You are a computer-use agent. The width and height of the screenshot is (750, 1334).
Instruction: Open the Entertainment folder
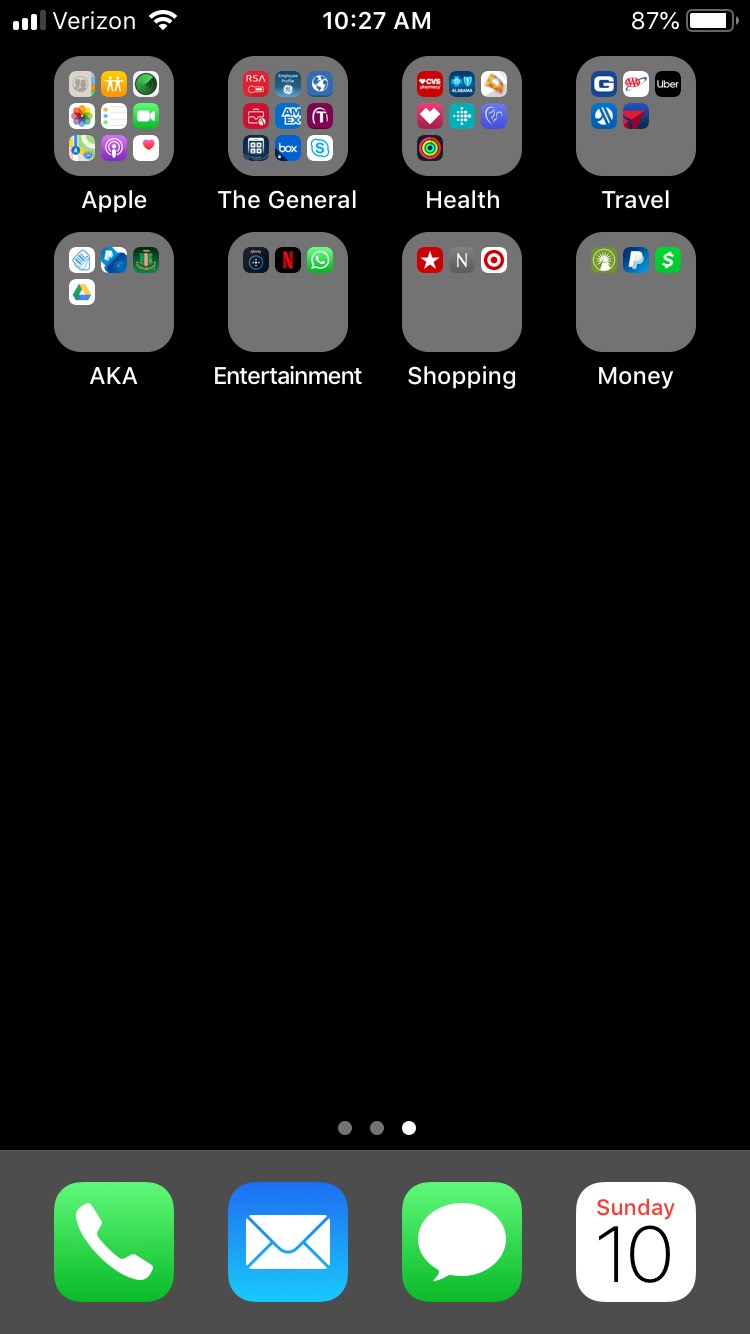pyautogui.click(x=288, y=292)
